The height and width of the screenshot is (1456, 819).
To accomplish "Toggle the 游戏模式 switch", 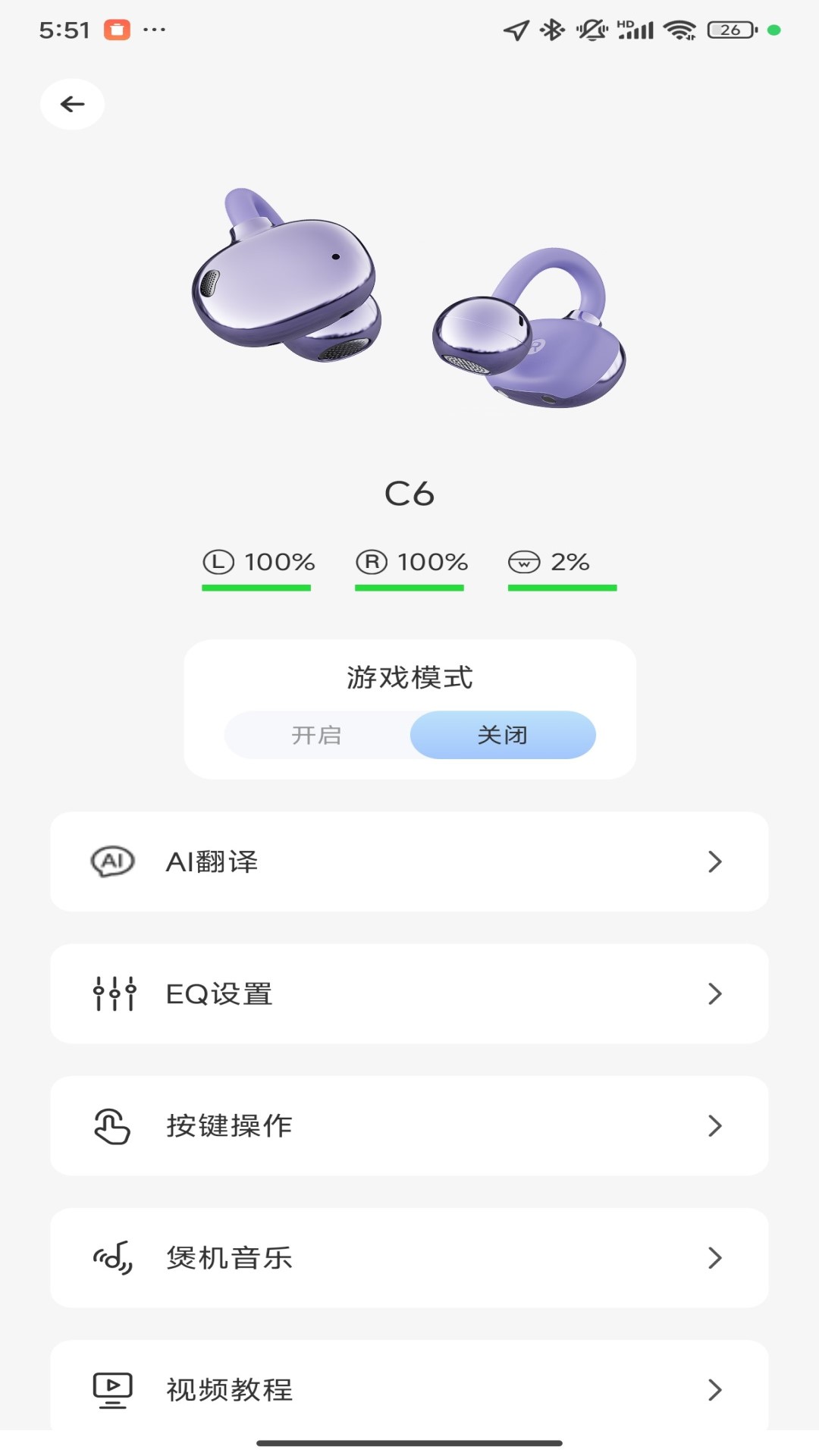I will (409, 734).
